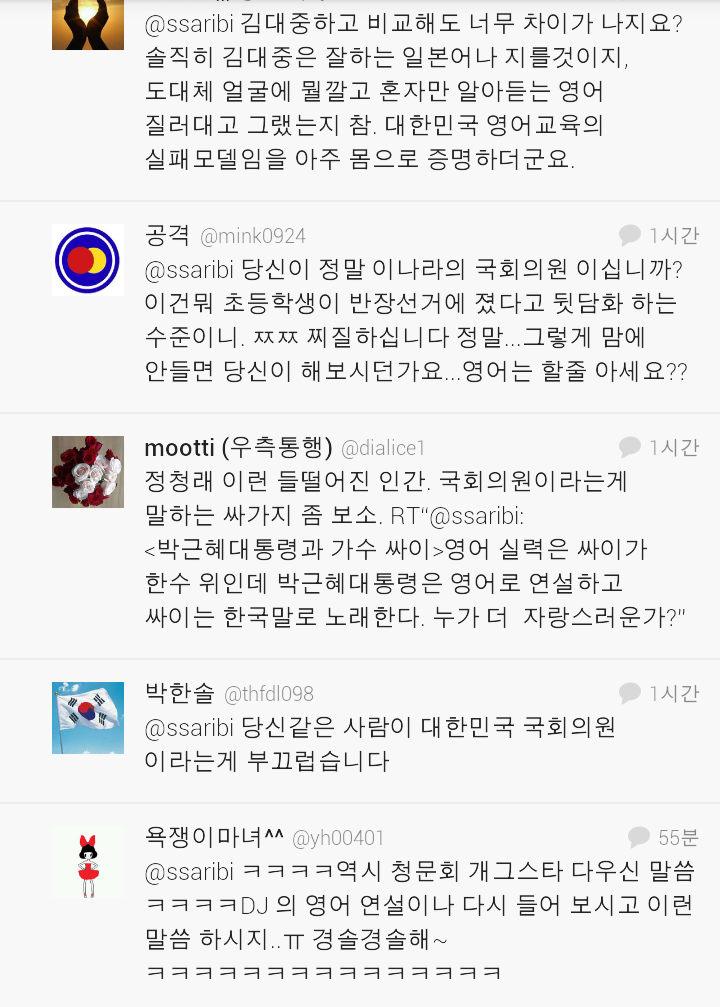
Task: Tap @ssaribi mention in 공격's tweet
Action: coord(189,270)
